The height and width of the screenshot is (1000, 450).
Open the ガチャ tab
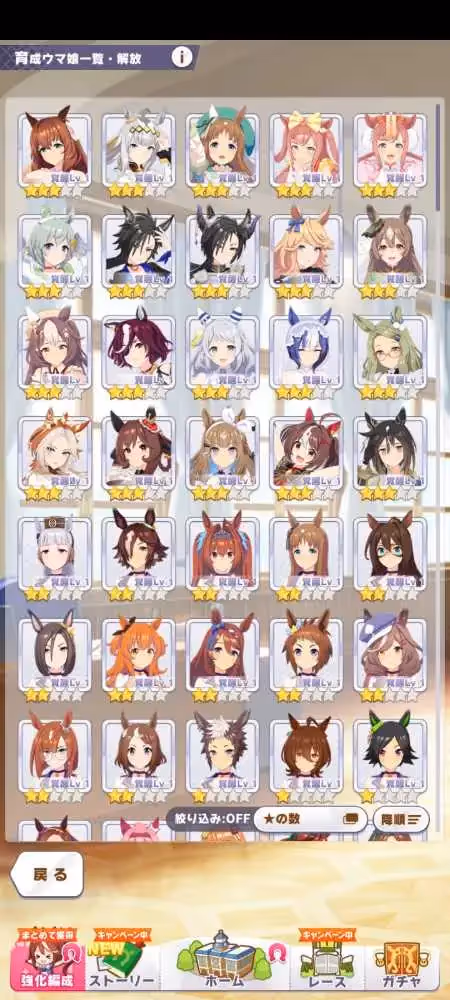402,964
